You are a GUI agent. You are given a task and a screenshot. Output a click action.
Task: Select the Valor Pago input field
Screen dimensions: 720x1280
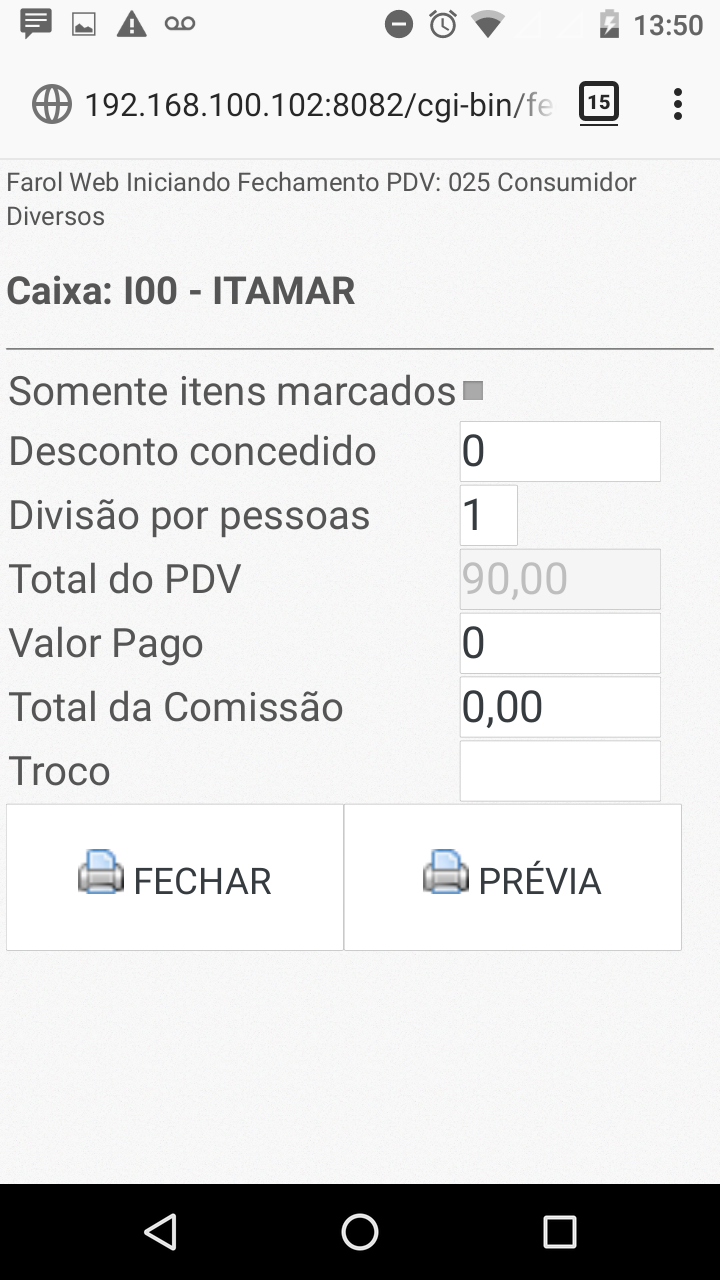(x=559, y=643)
